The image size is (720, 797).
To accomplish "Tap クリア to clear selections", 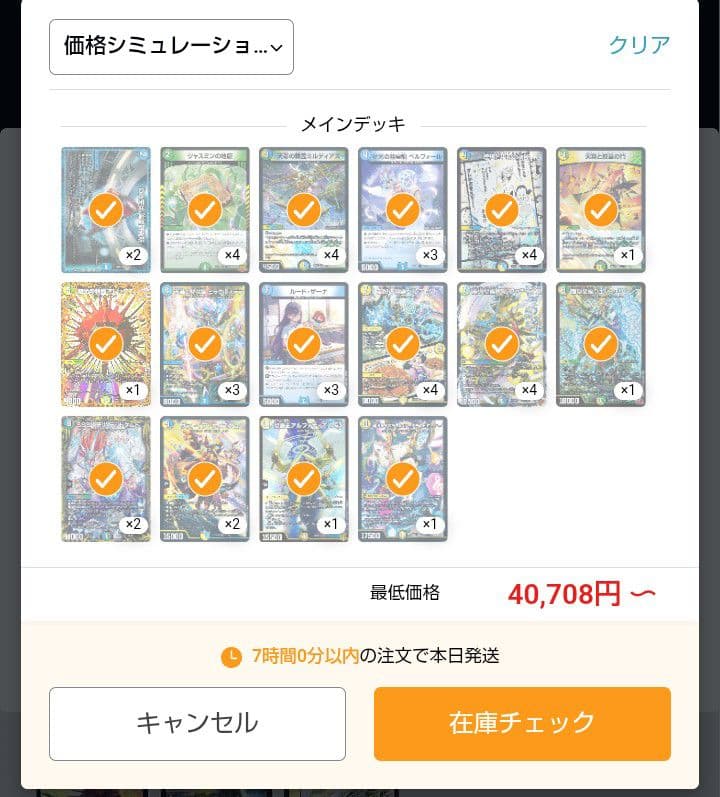I will point(639,45).
